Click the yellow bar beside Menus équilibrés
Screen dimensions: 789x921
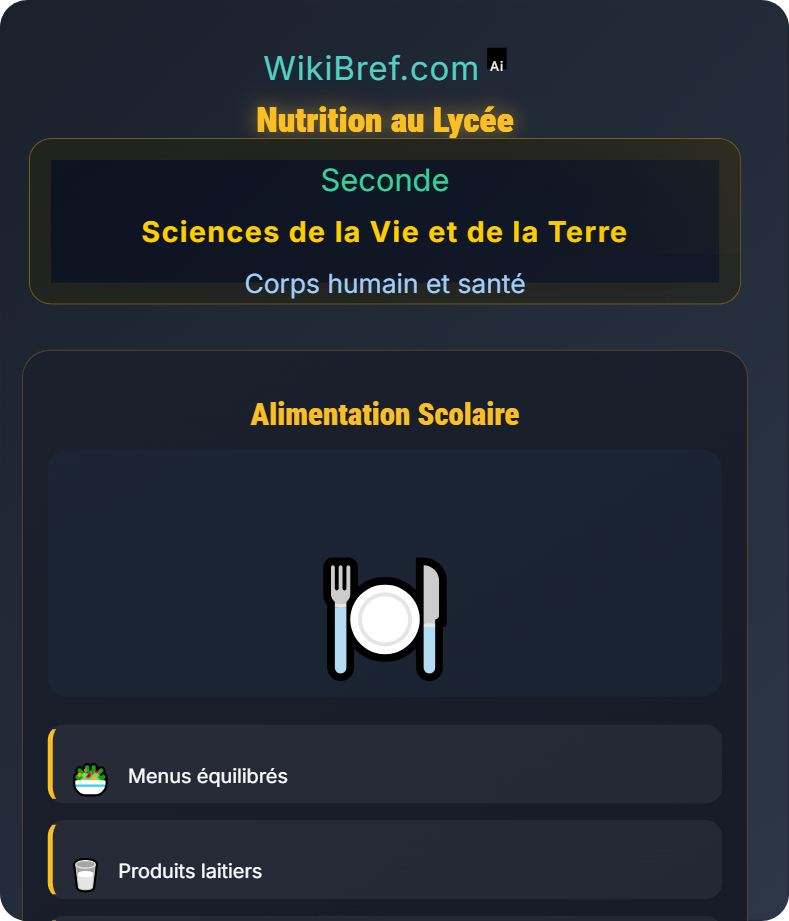tap(50, 762)
